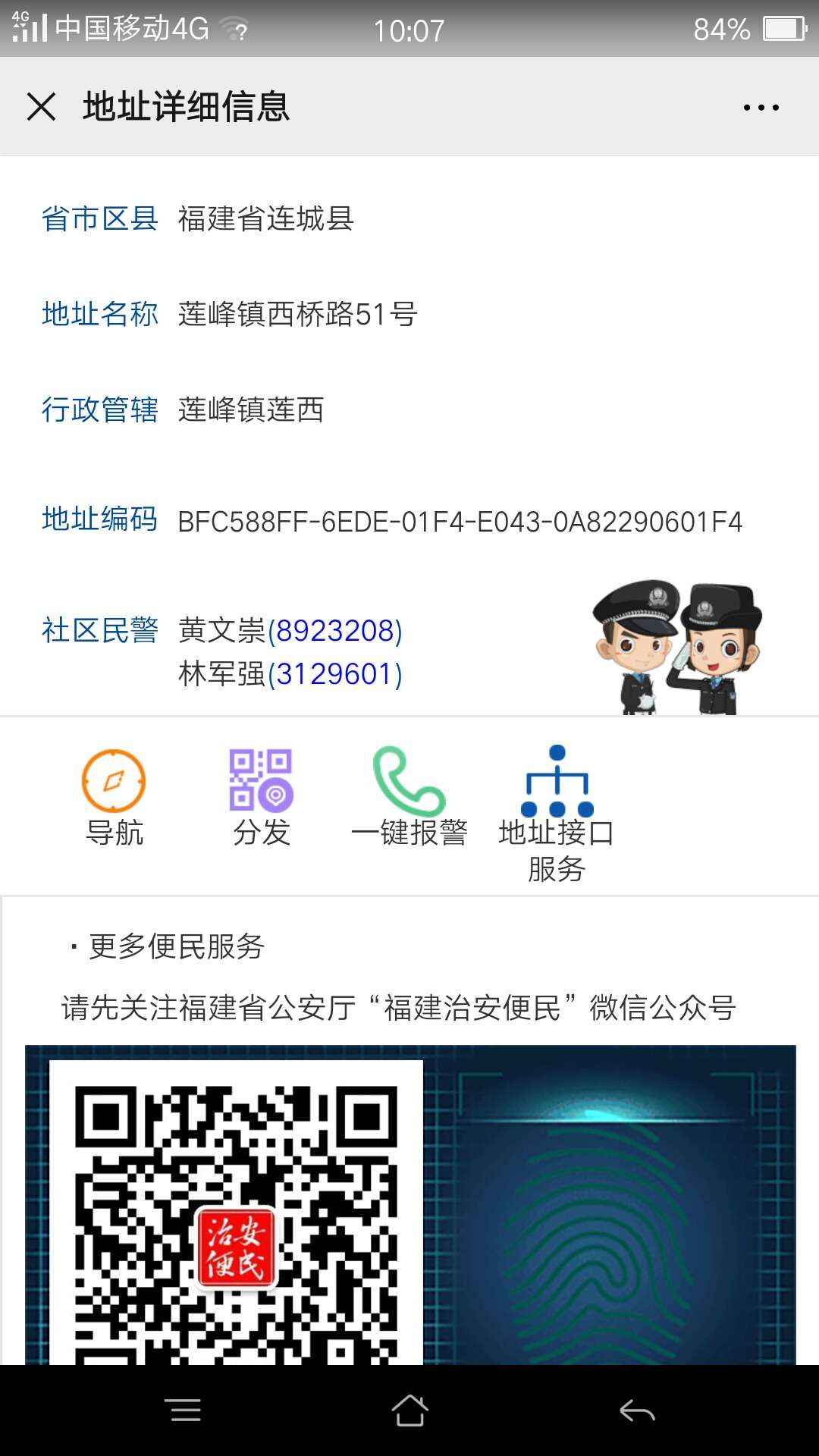Open 地址接口服务

[557, 811]
